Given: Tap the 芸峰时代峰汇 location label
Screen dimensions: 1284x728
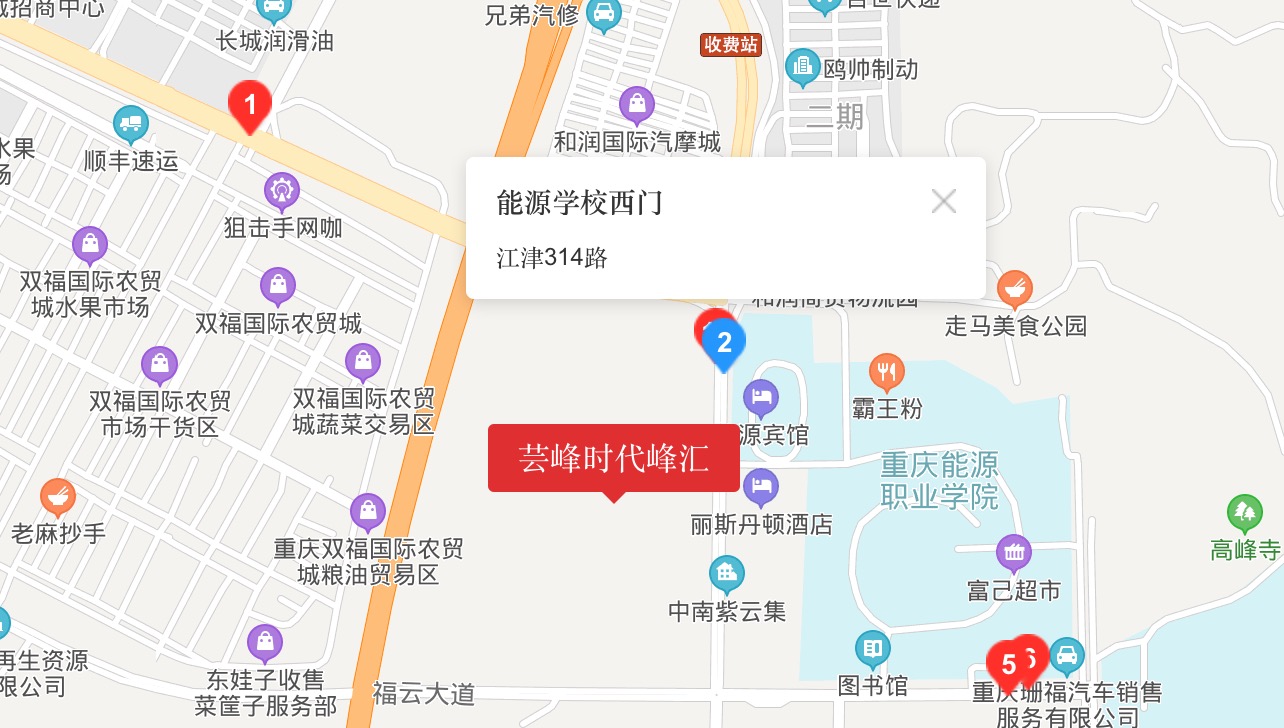Looking at the screenshot, I should click(x=613, y=459).
